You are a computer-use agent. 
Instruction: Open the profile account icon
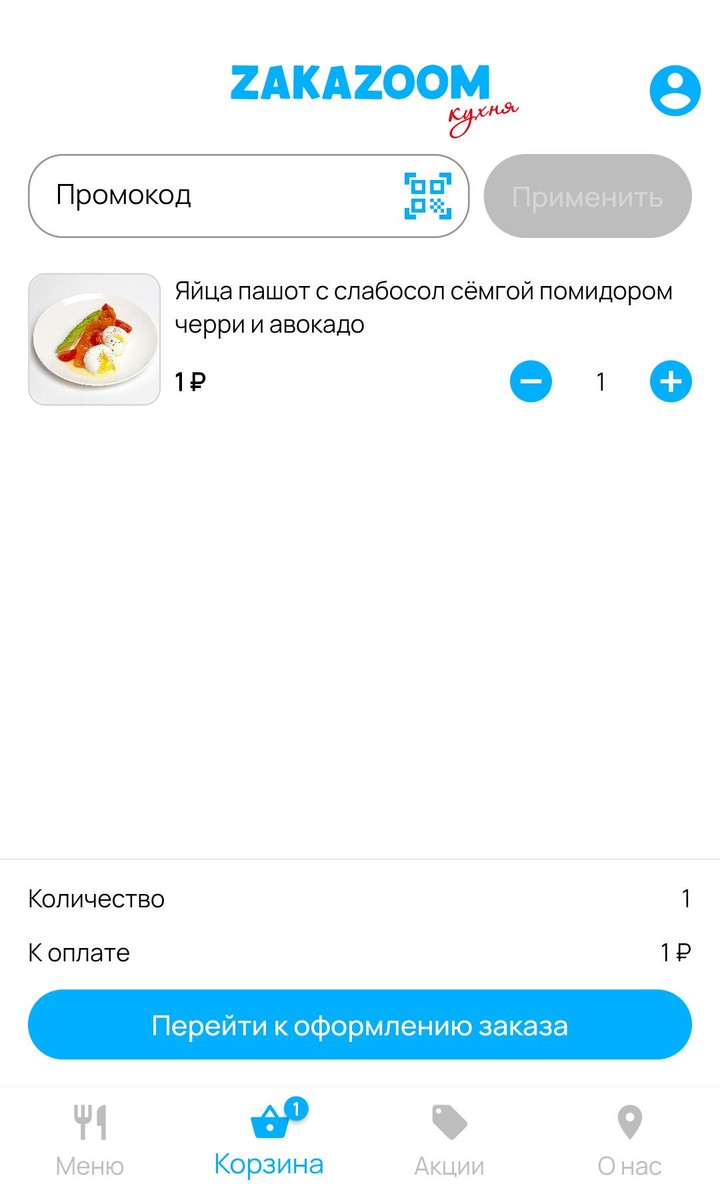click(x=674, y=89)
